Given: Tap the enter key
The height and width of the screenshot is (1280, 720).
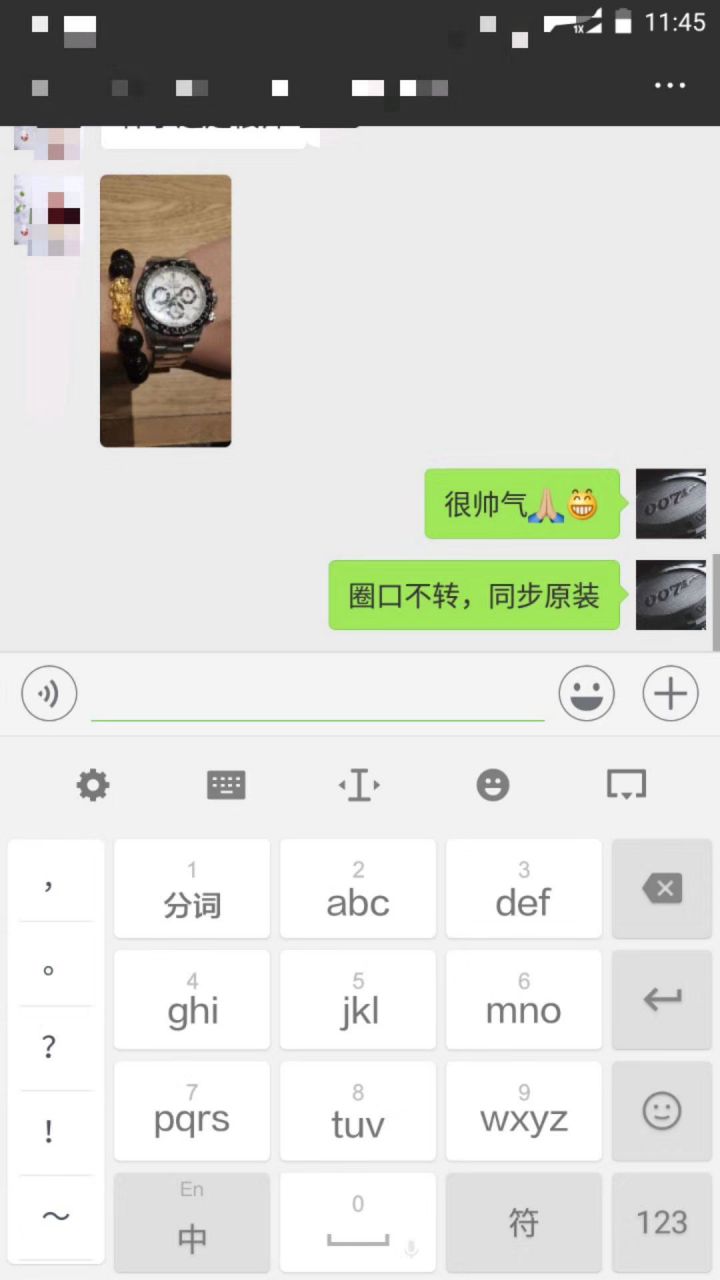Looking at the screenshot, I should 662,999.
